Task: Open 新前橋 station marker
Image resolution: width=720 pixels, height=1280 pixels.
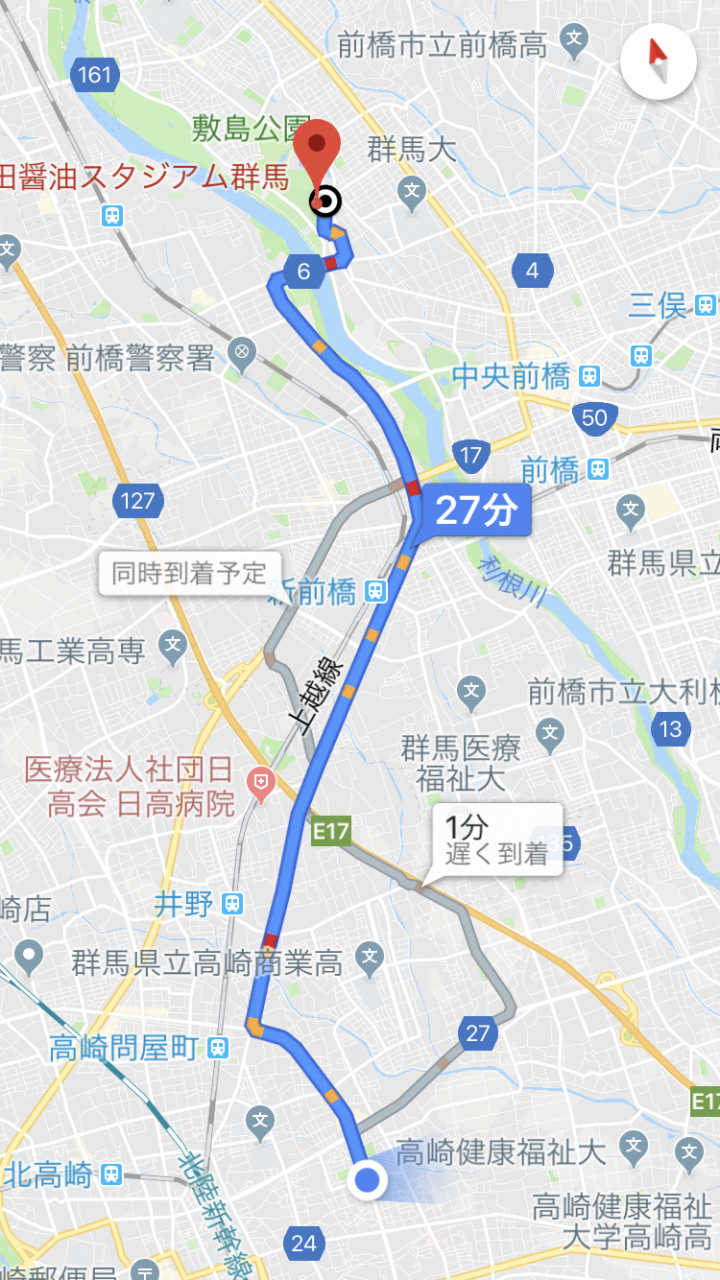Action: click(376, 591)
